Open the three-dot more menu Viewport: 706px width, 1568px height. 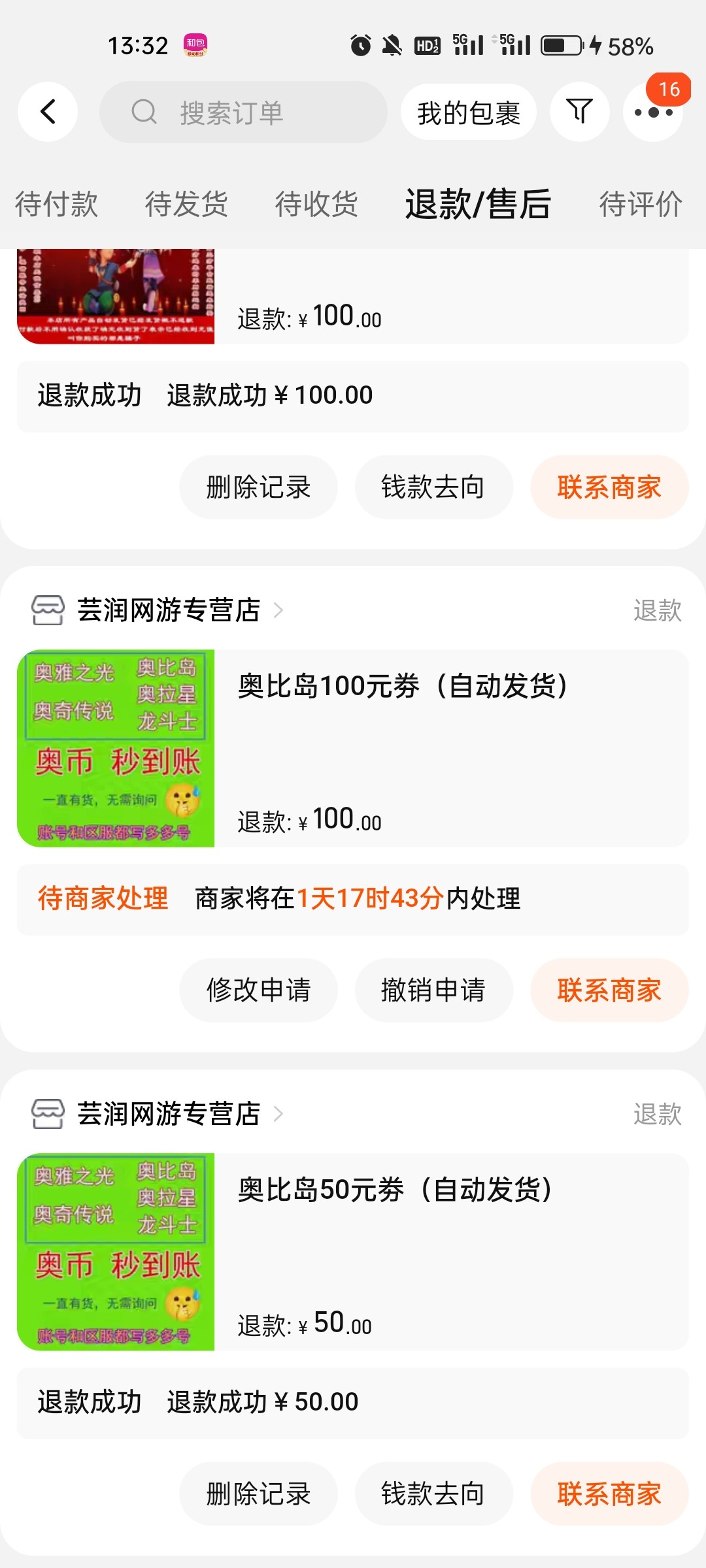coord(653,112)
